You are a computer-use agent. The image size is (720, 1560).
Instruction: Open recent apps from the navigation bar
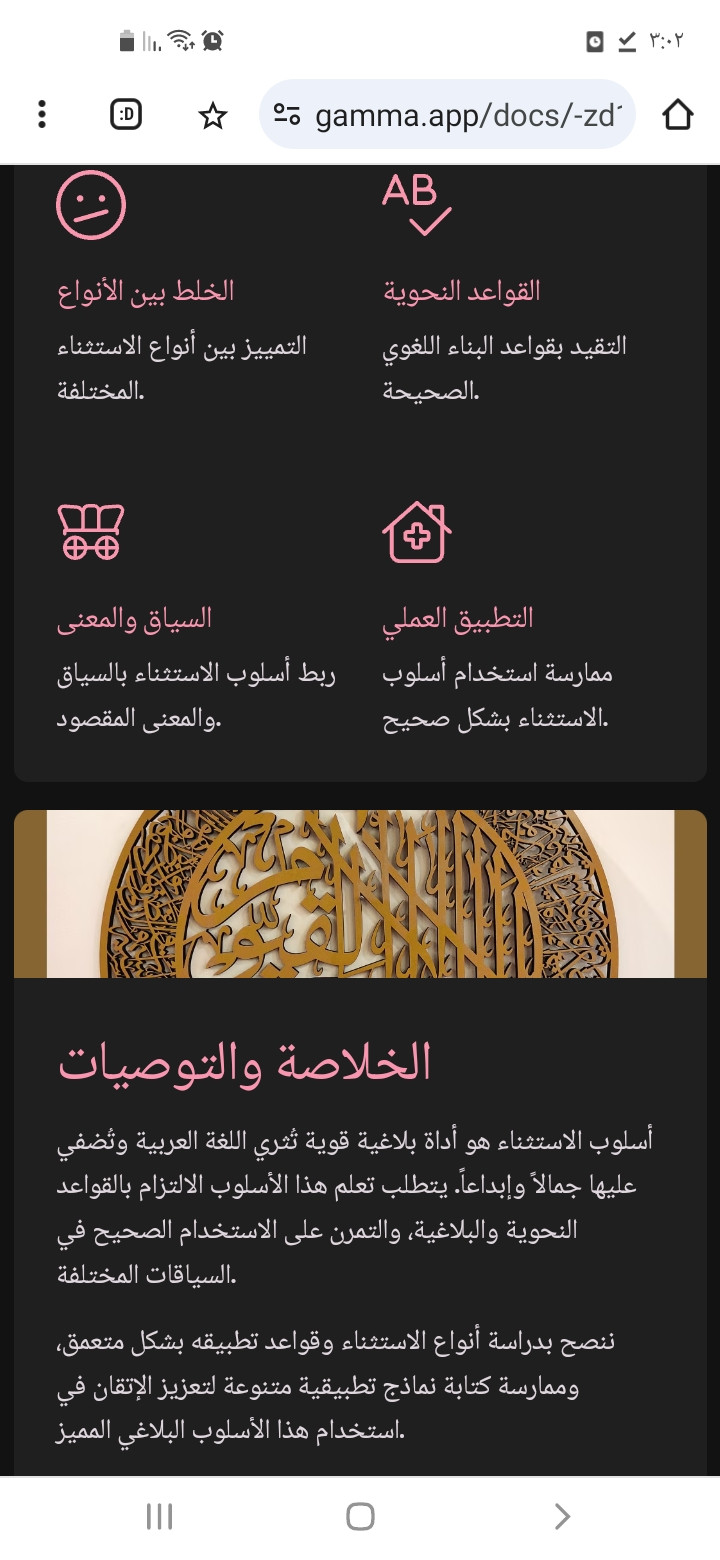[159, 1516]
